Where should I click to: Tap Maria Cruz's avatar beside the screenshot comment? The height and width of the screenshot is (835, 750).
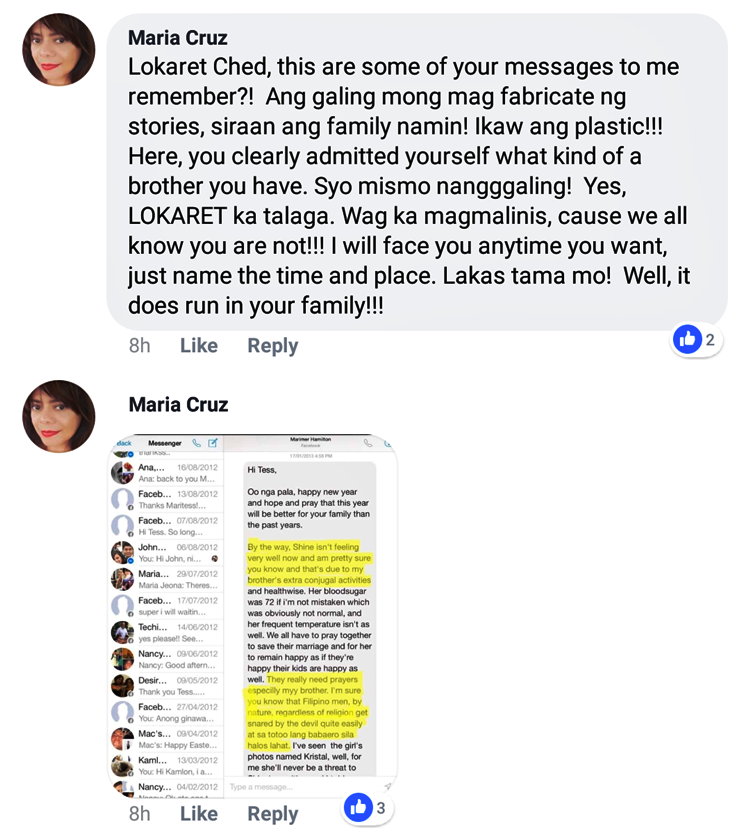(59, 416)
